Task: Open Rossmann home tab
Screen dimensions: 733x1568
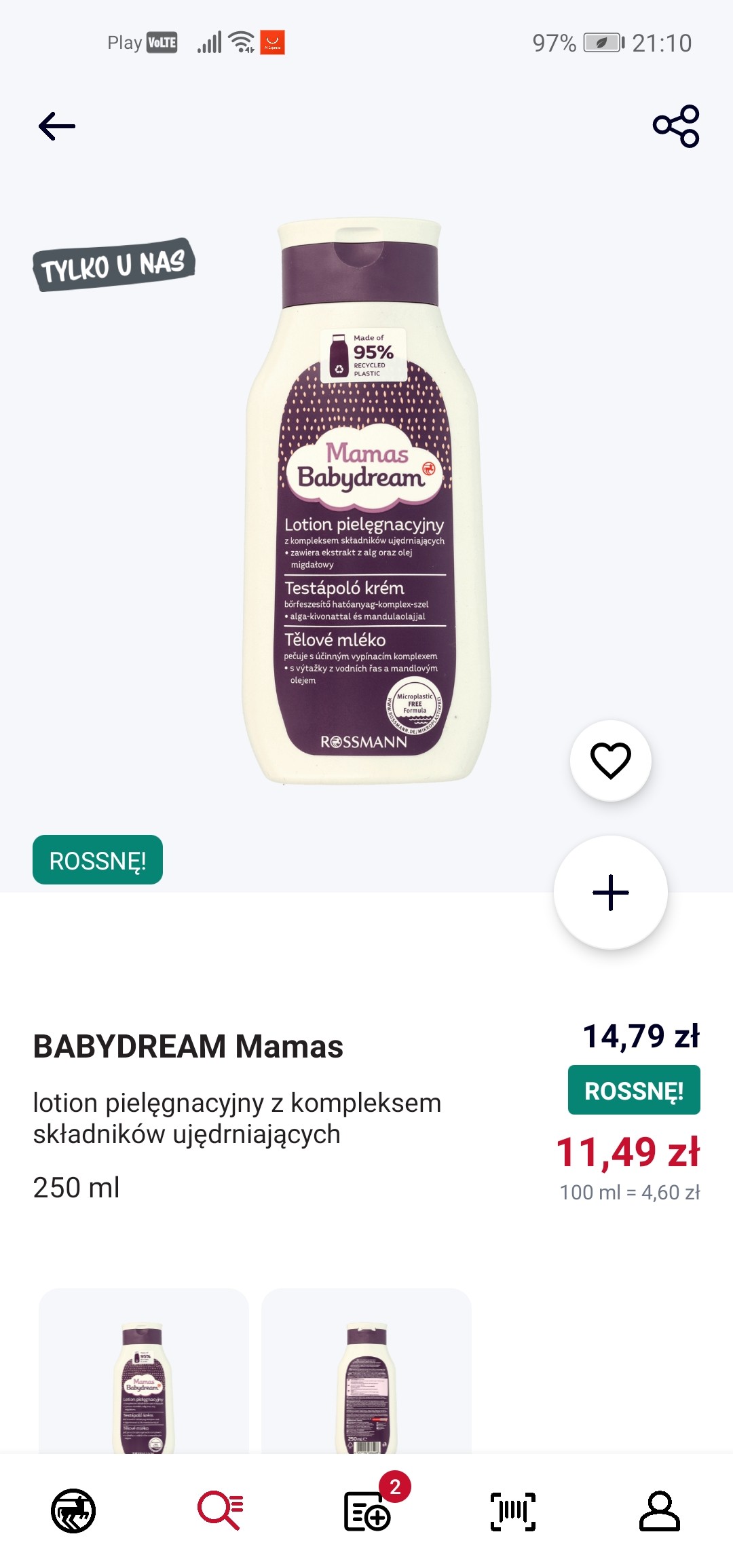Action: (73, 1511)
